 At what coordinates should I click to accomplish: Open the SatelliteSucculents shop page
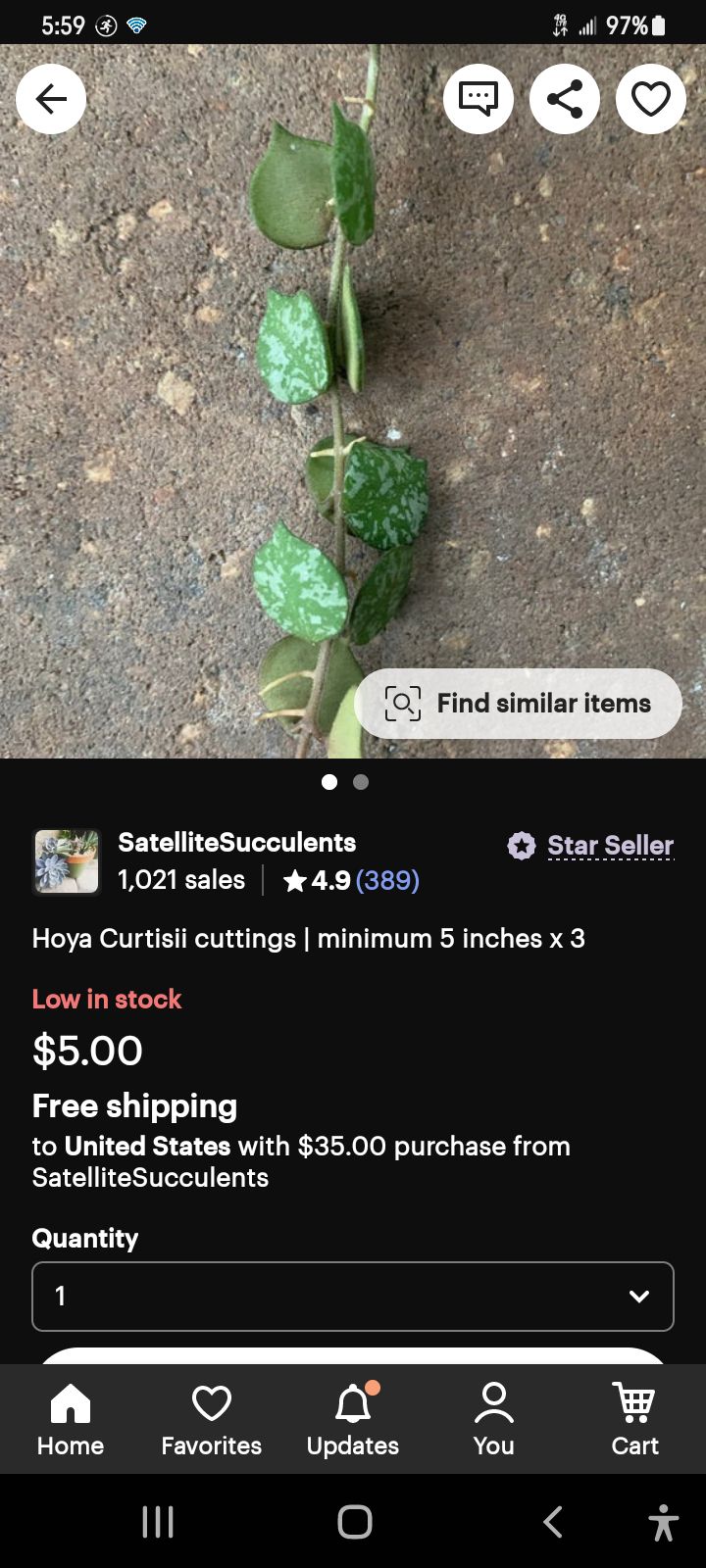coord(236,843)
